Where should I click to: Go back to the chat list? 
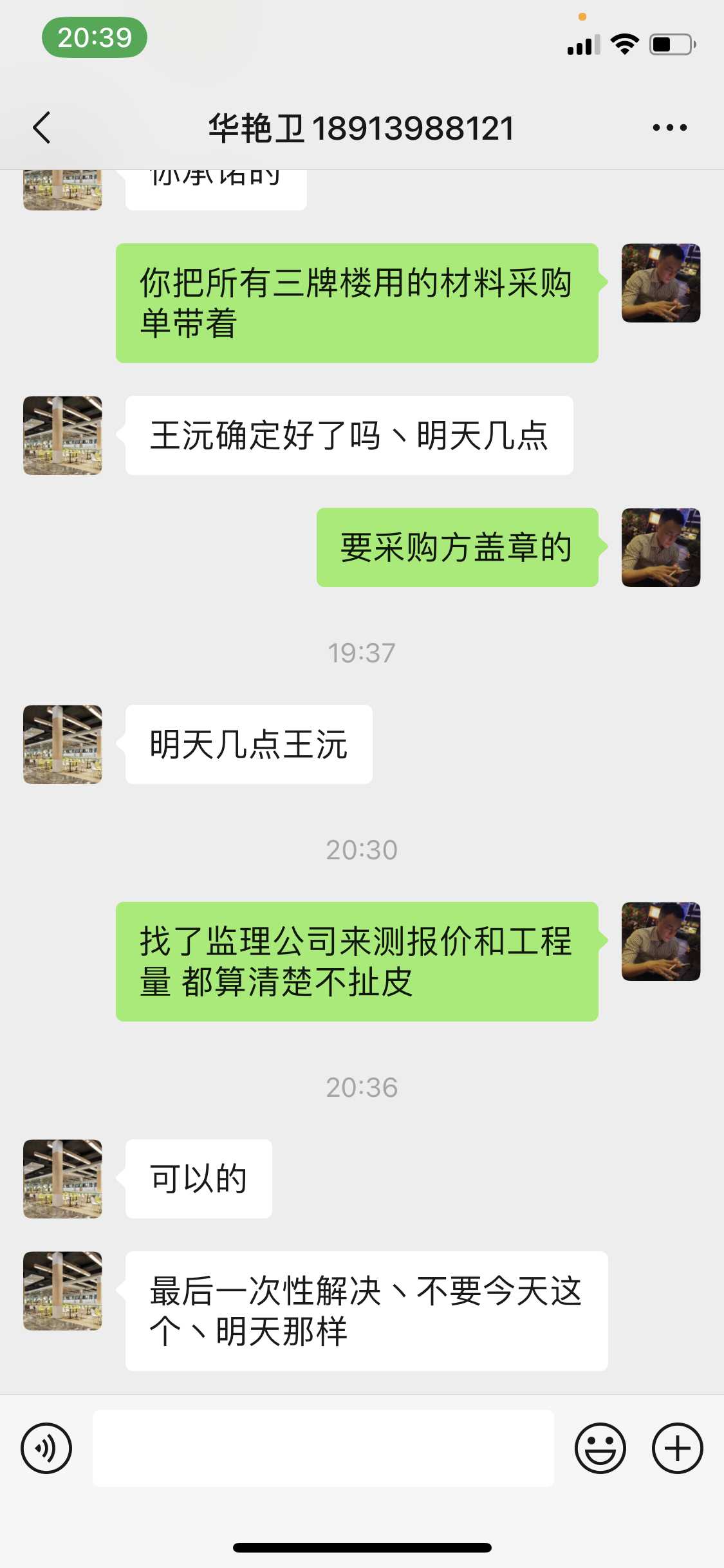click(x=42, y=127)
